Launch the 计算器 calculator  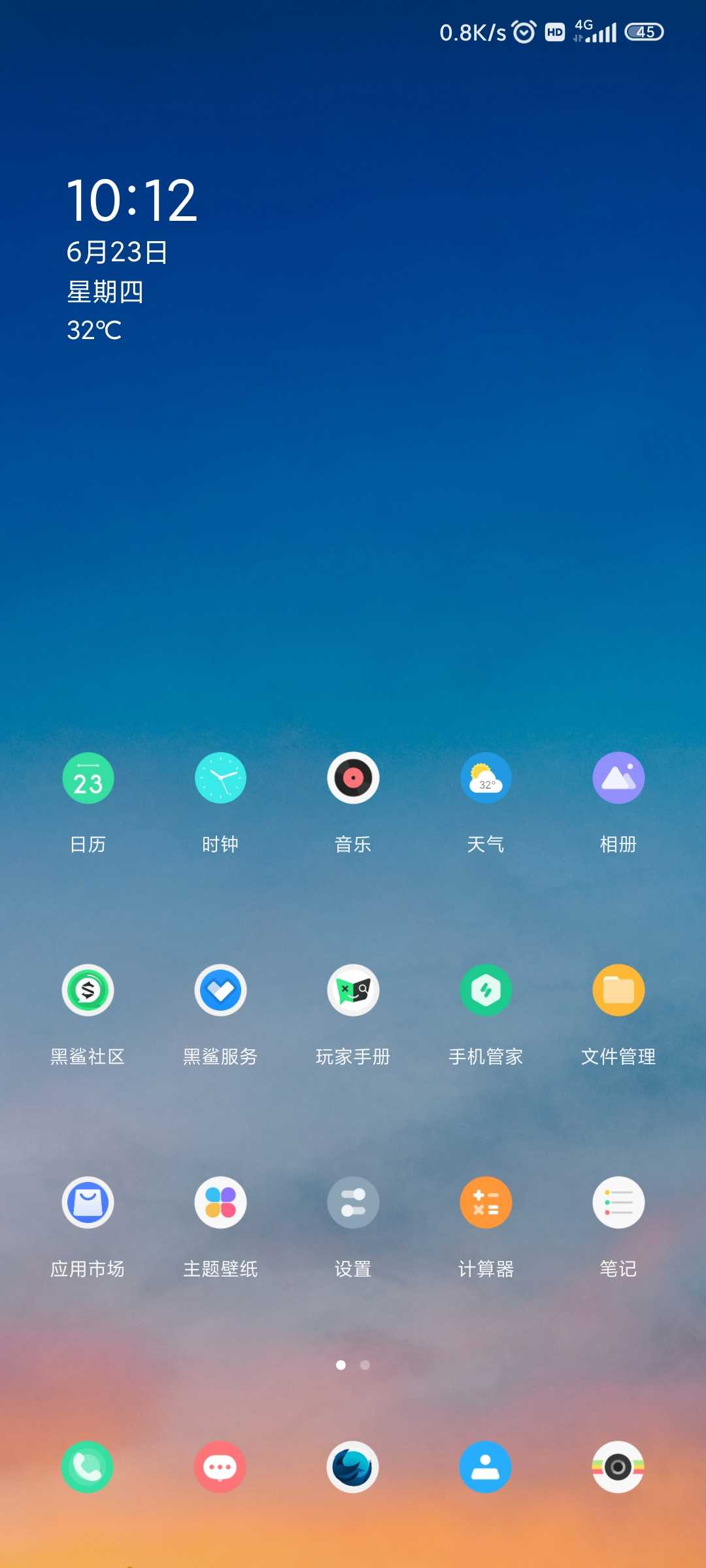[x=486, y=1203]
